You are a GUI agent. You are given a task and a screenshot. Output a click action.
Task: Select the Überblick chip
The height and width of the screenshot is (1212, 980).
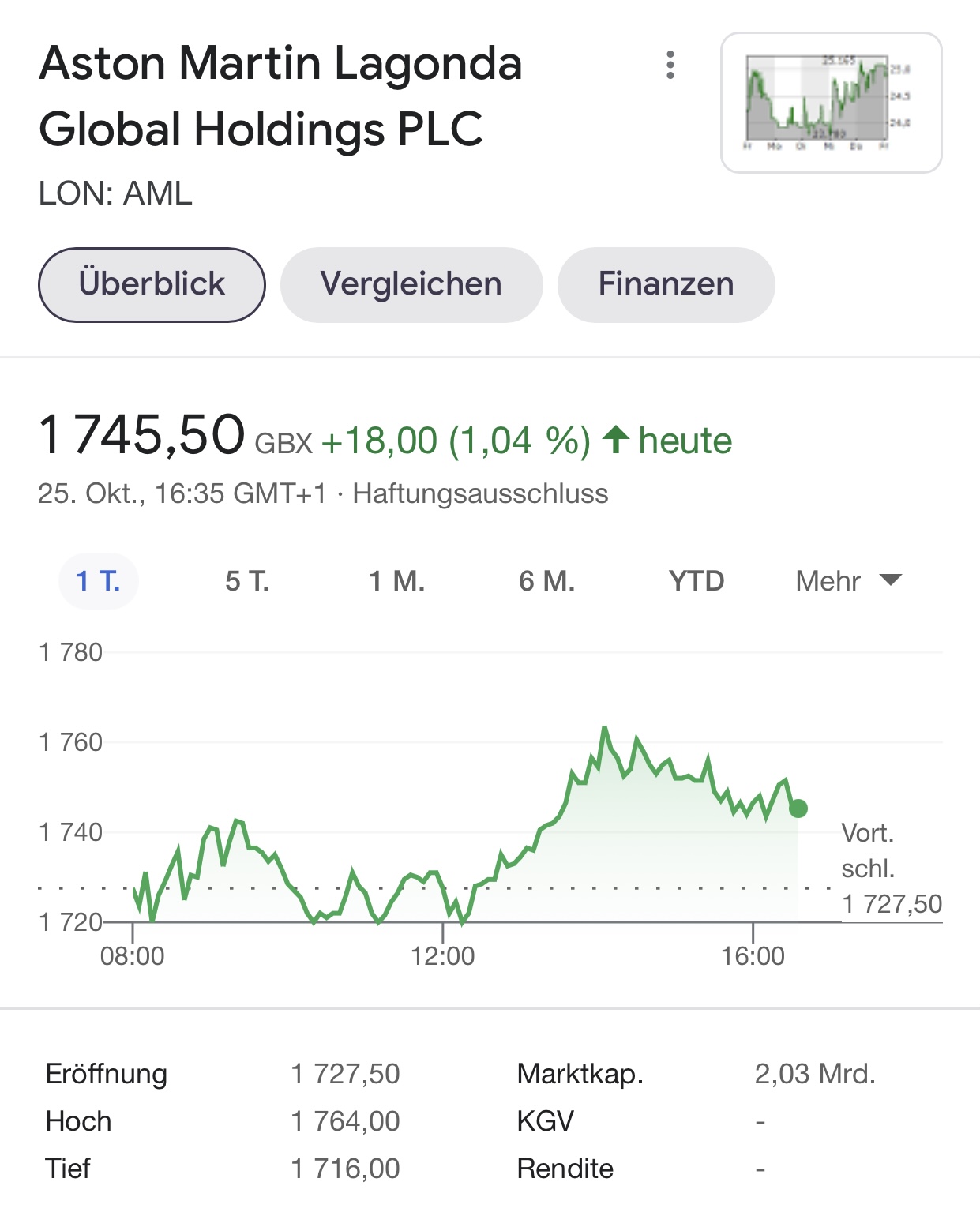point(152,284)
